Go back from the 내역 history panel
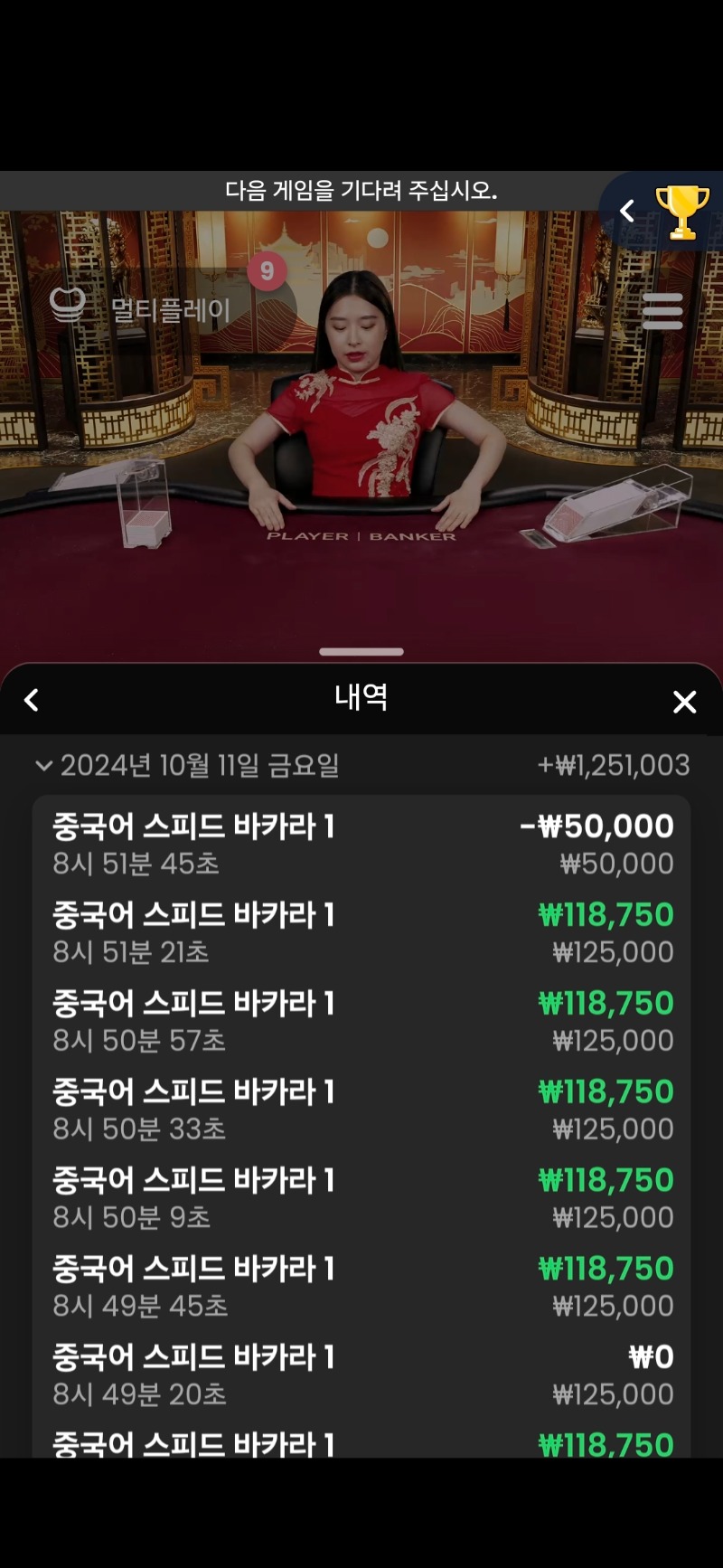 tap(32, 700)
